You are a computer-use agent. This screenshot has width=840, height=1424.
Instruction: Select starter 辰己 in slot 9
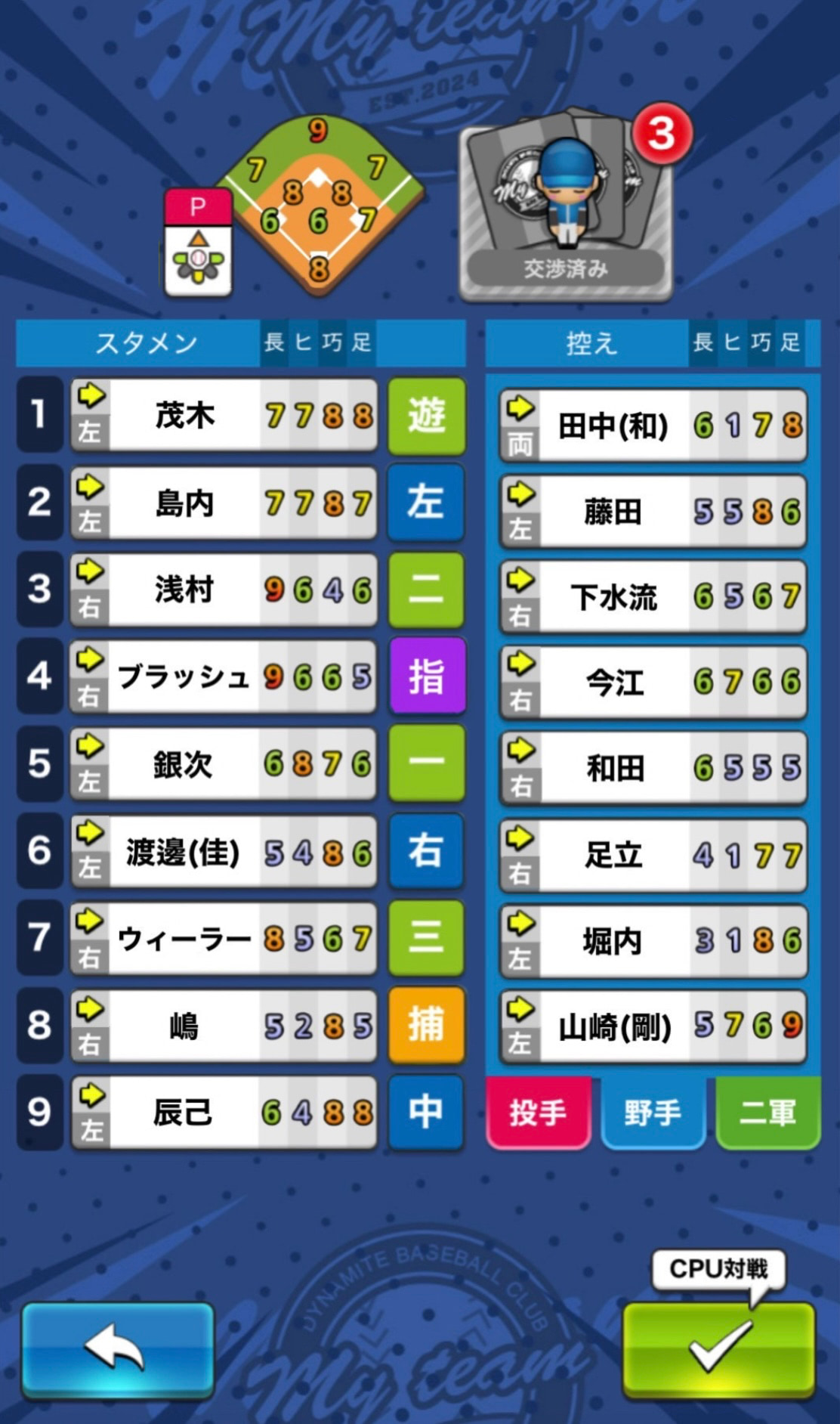click(x=224, y=1112)
